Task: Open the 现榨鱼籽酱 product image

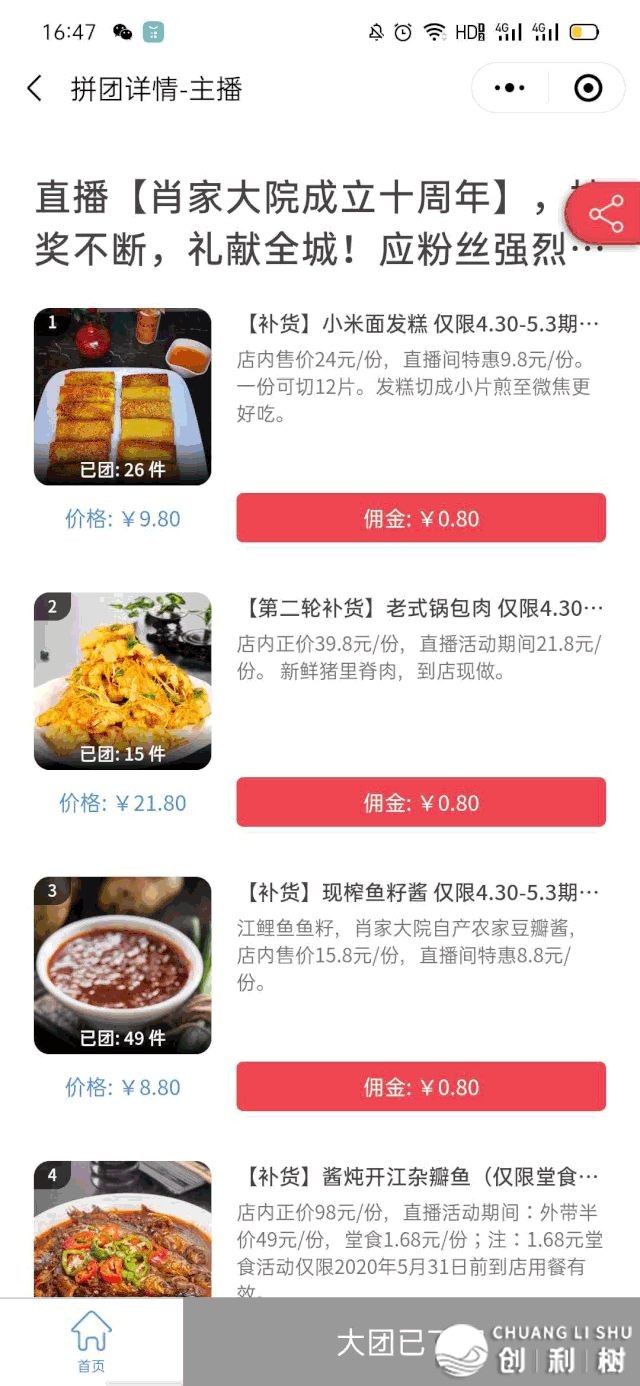Action: pyautogui.click(x=123, y=965)
